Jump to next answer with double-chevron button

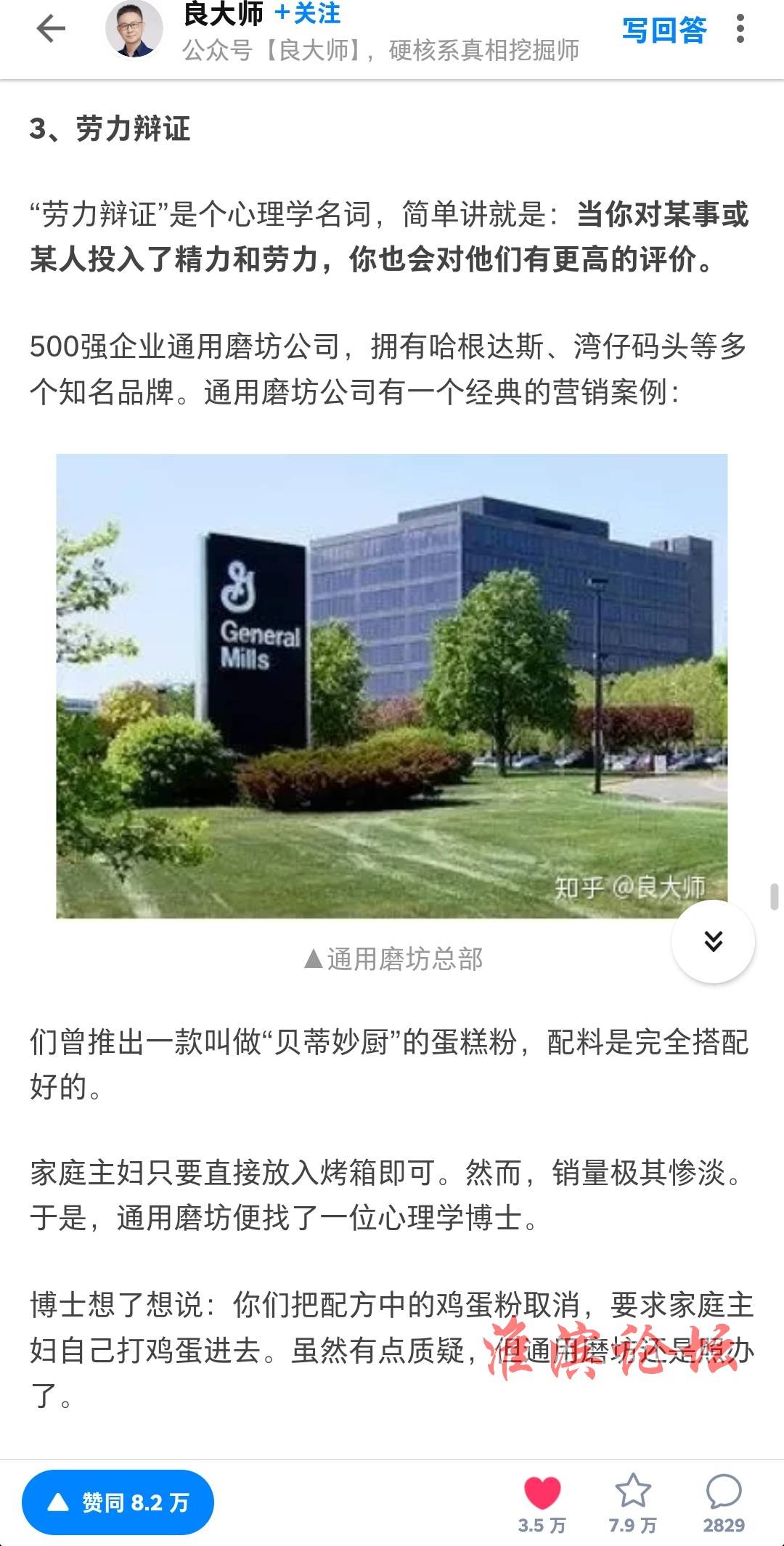tap(714, 941)
